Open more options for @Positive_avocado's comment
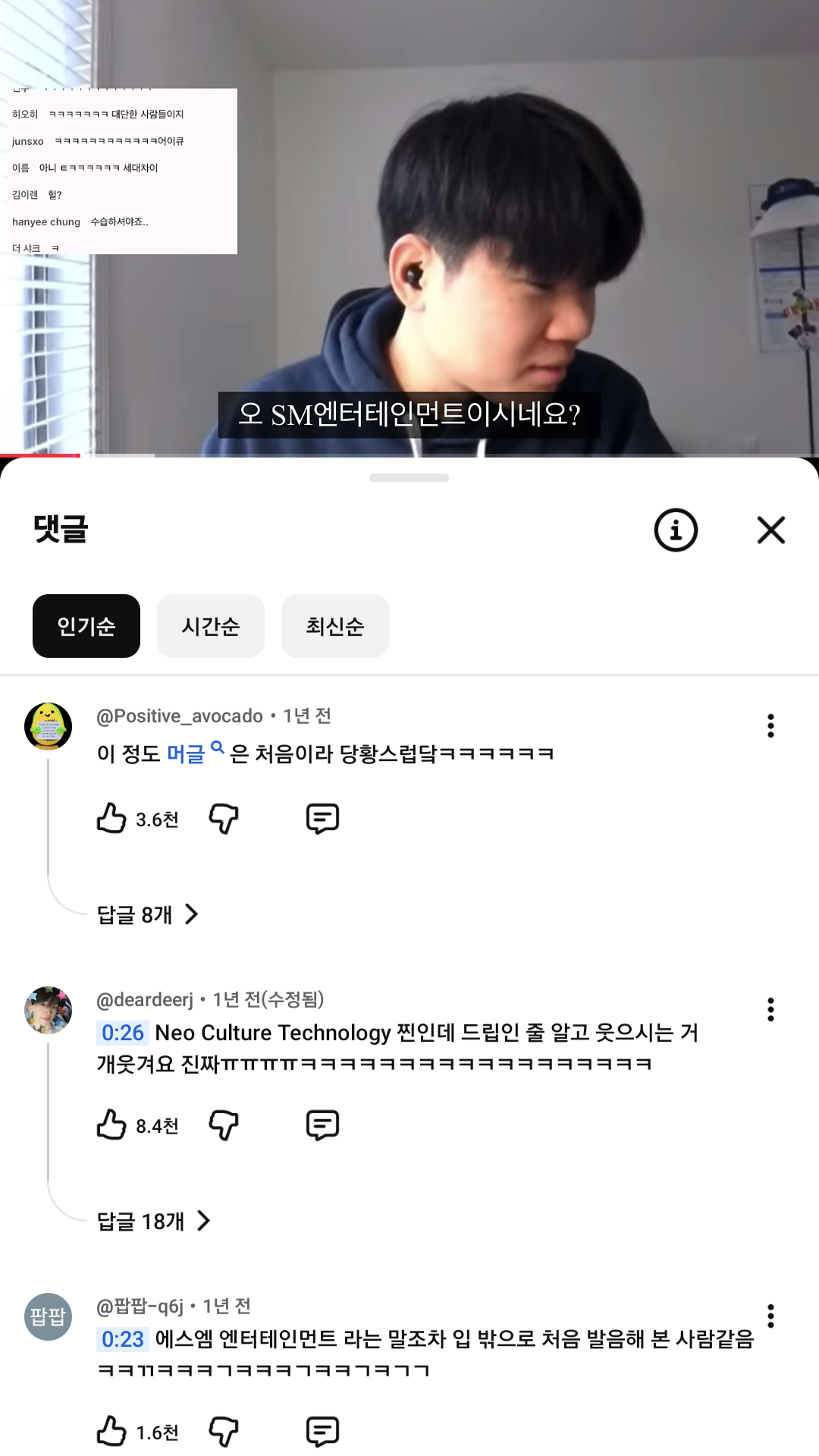 (x=770, y=726)
